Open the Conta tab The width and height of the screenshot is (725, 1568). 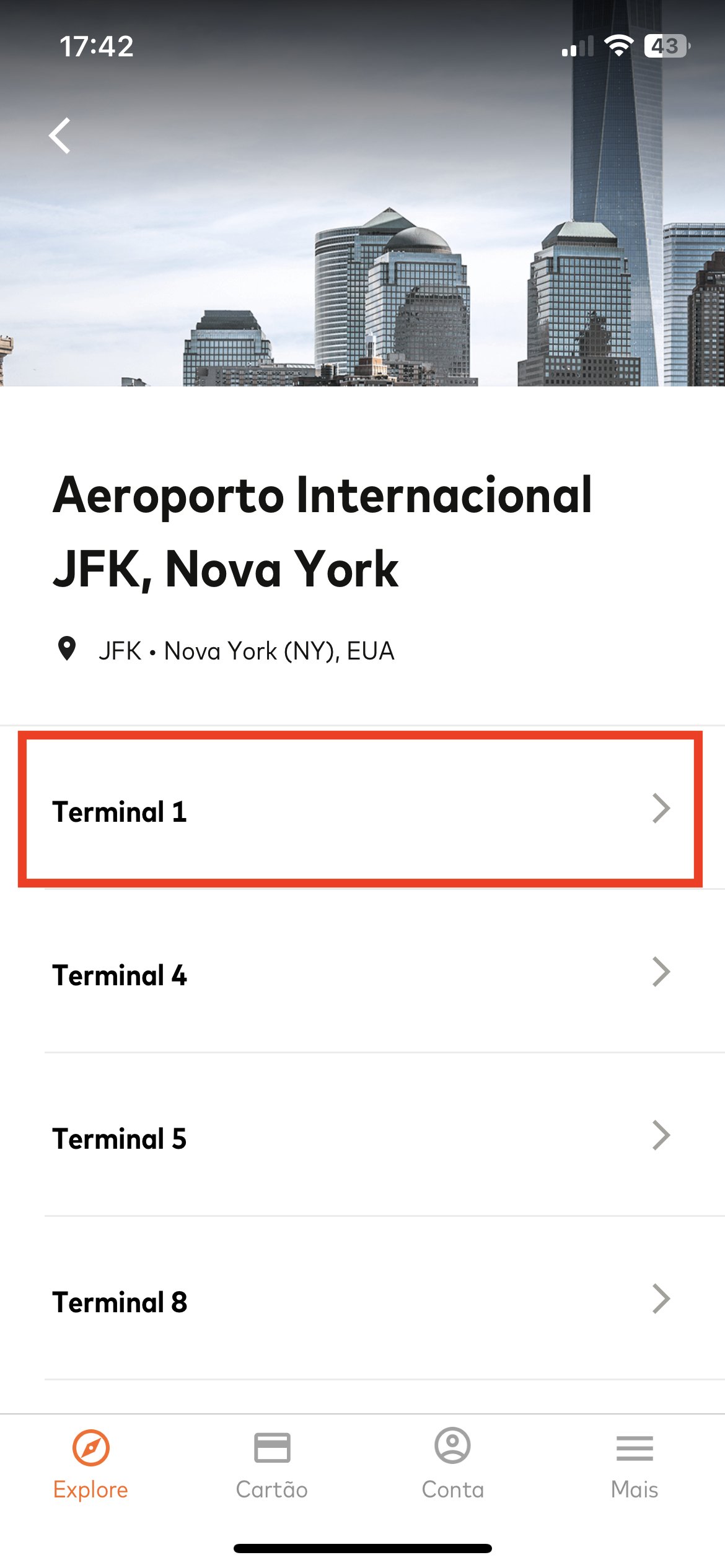[453, 1465]
